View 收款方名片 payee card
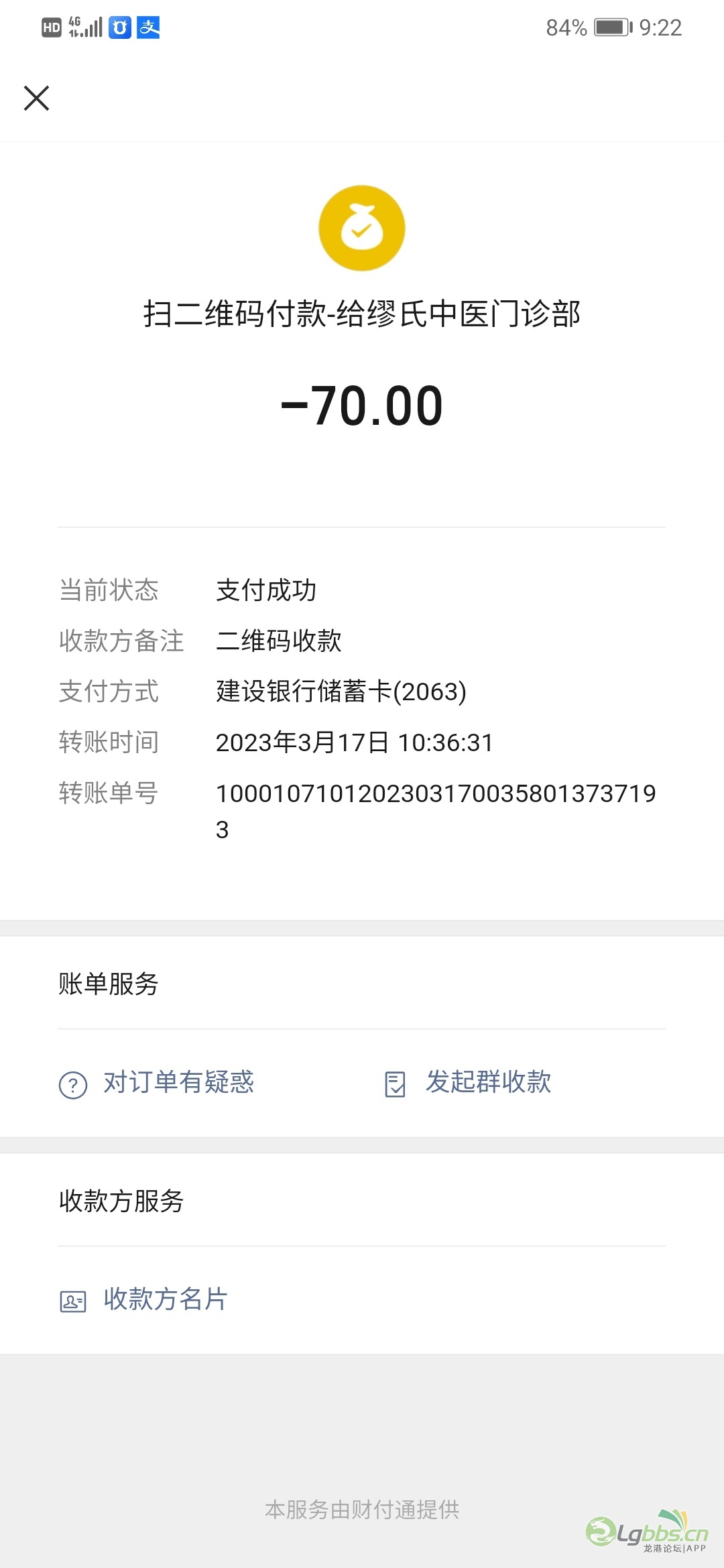 pyautogui.click(x=144, y=1300)
